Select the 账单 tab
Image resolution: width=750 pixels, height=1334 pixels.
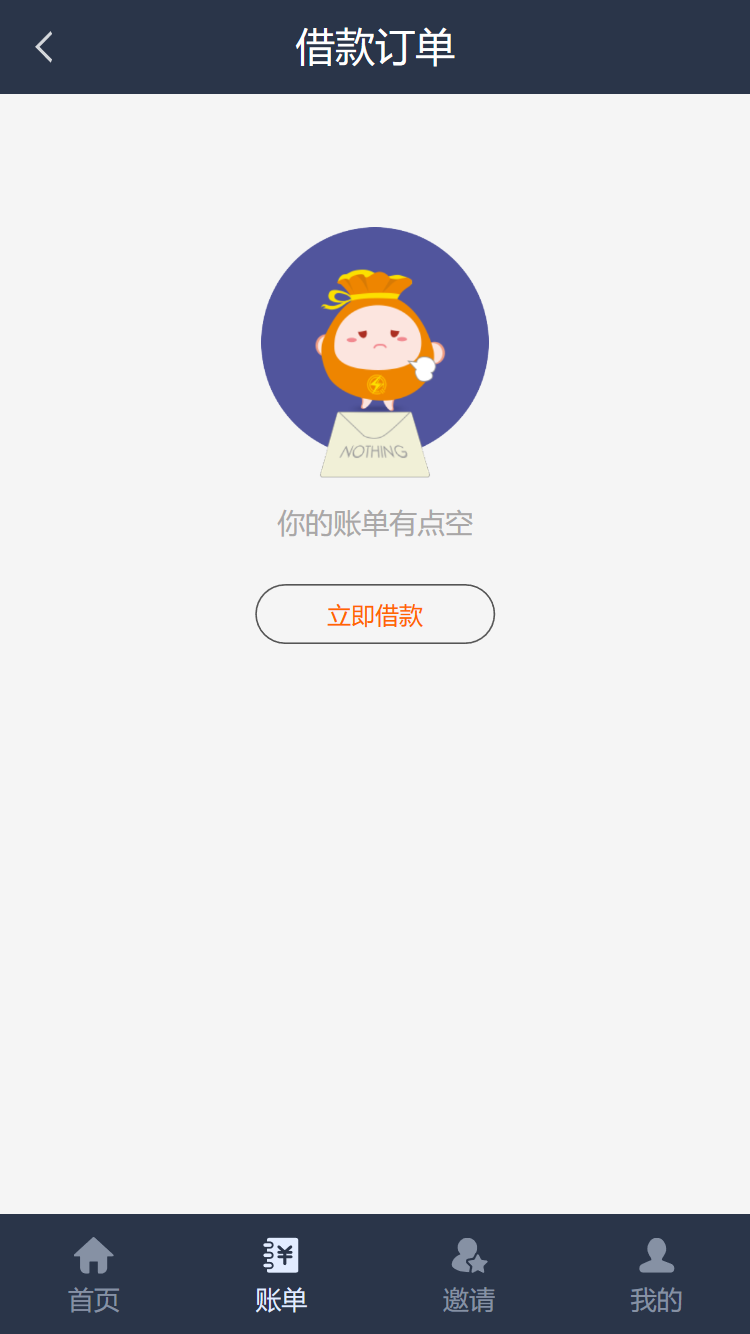click(281, 1274)
